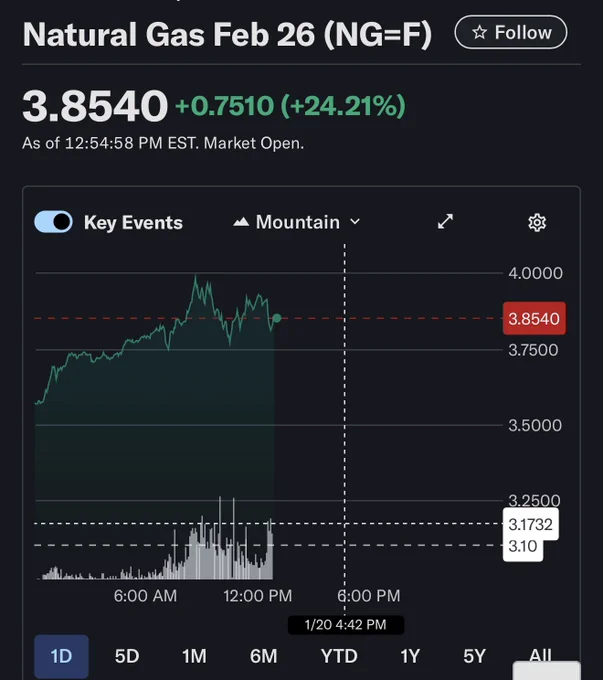The height and width of the screenshot is (680, 603).
Task: Show the YTD chart range
Action: pyautogui.click(x=339, y=656)
